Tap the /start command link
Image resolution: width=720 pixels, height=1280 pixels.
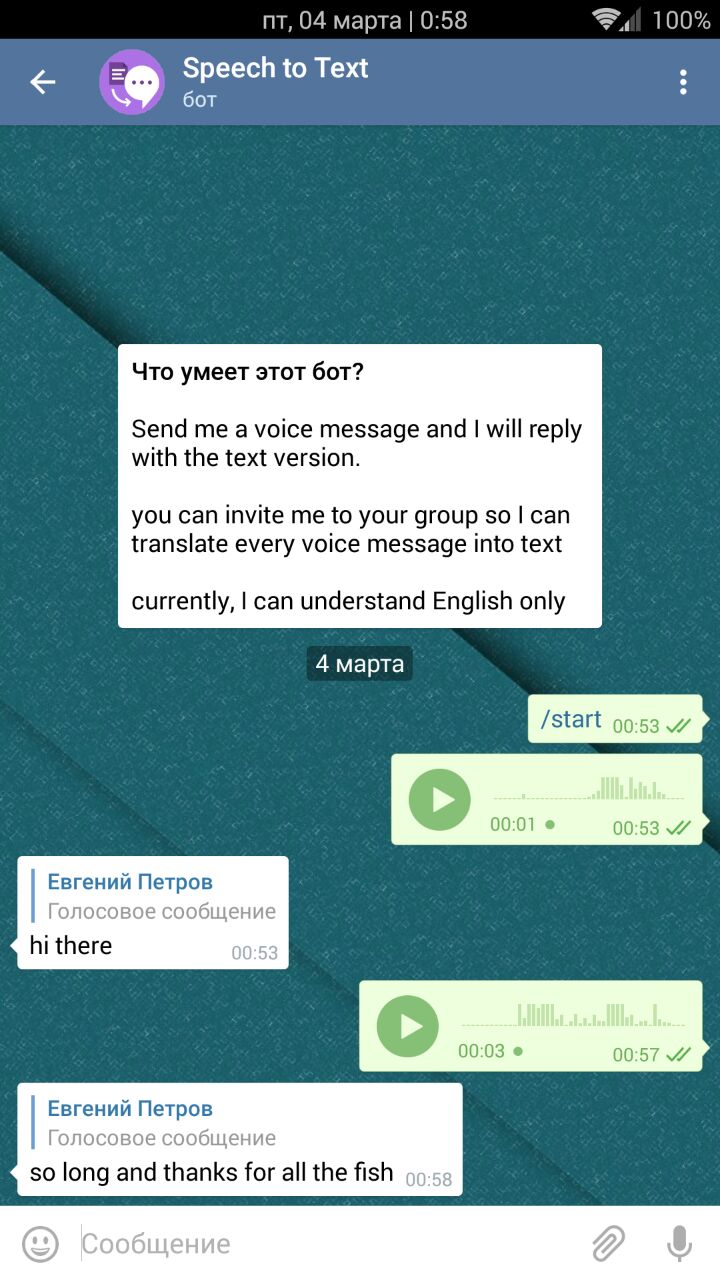(571, 719)
